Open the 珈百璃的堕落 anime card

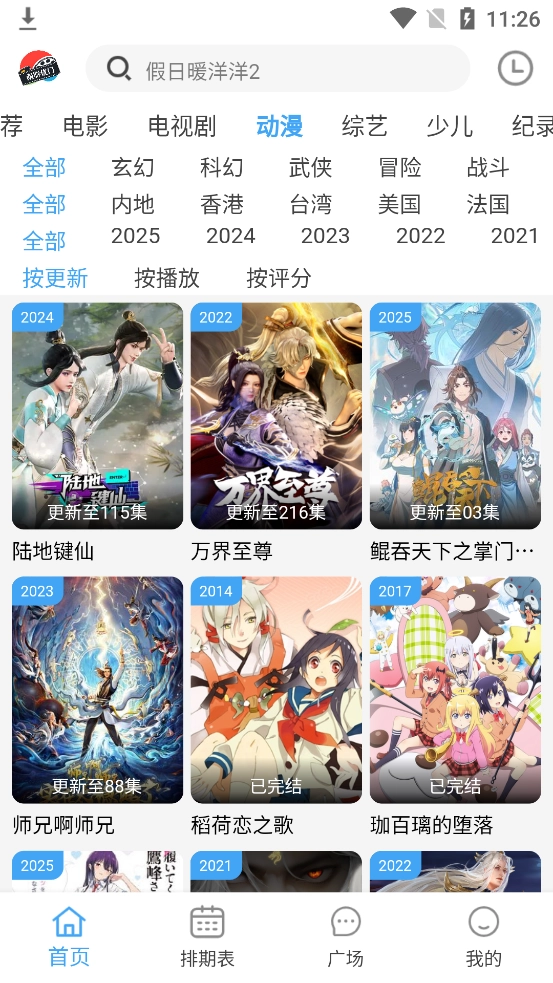[455, 707]
